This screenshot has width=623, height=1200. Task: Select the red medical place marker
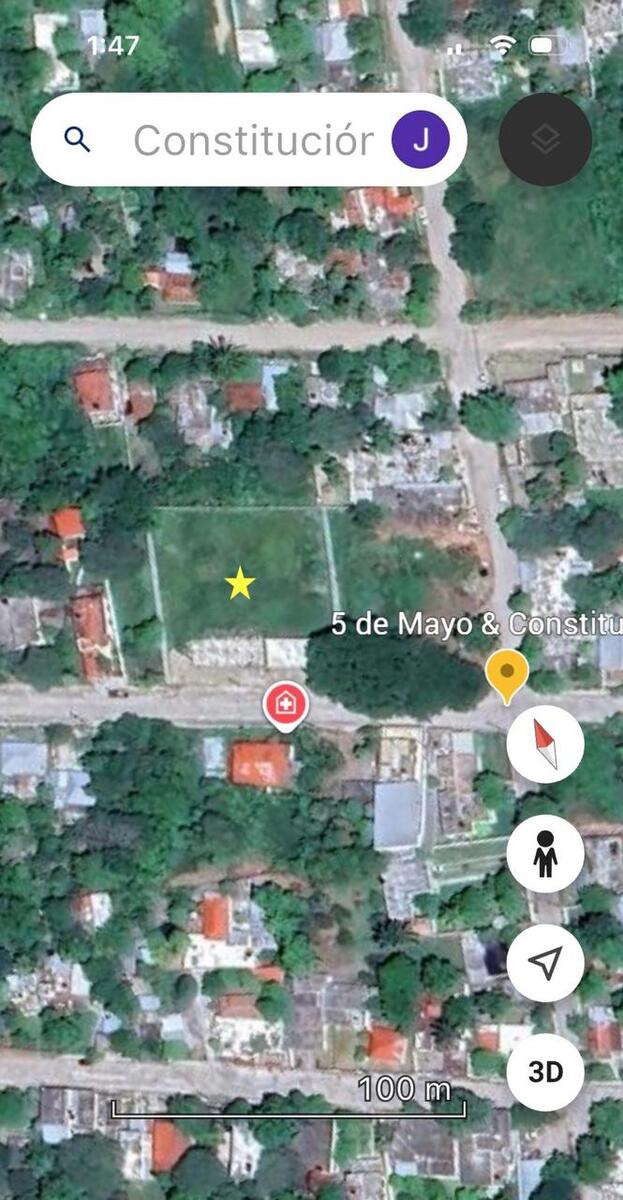coord(285,705)
